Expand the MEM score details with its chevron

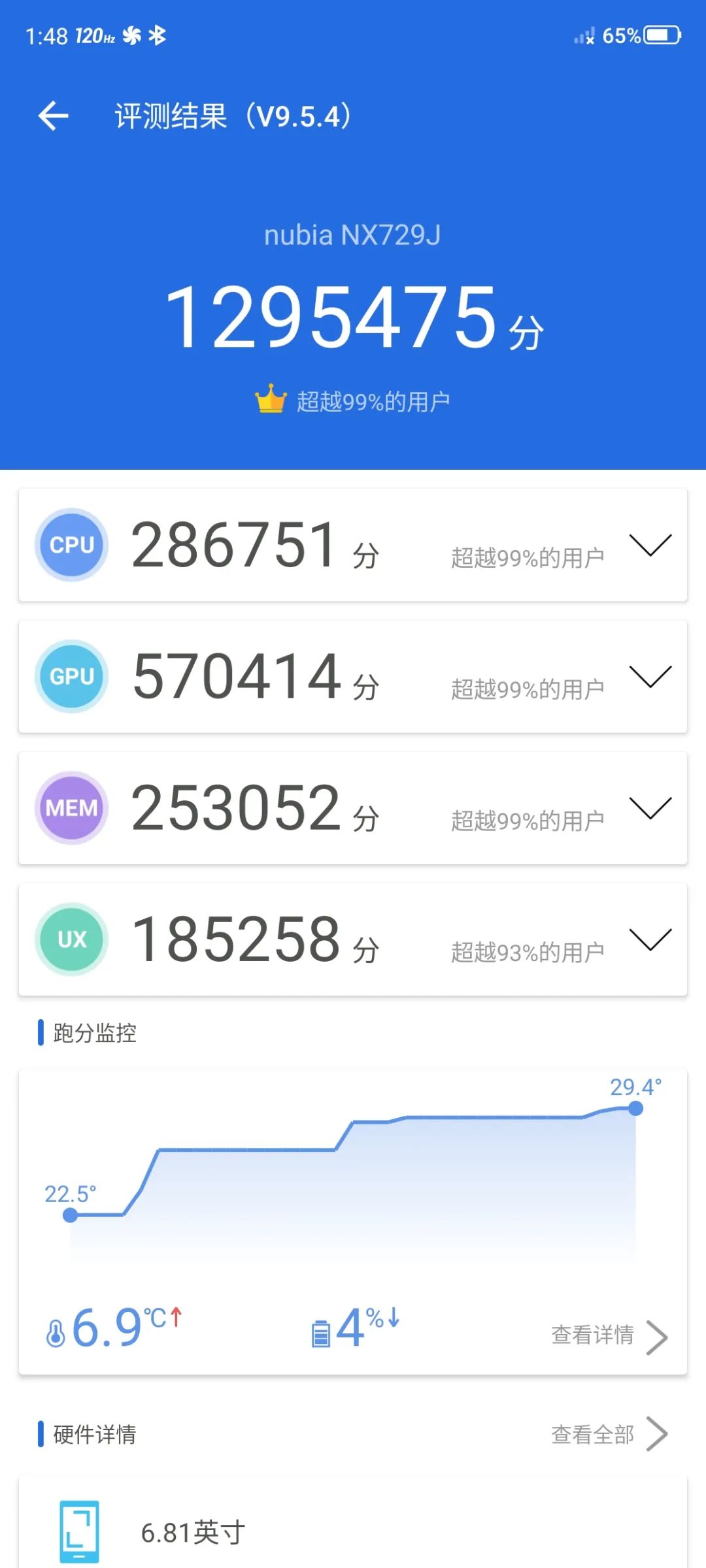pyautogui.click(x=651, y=809)
